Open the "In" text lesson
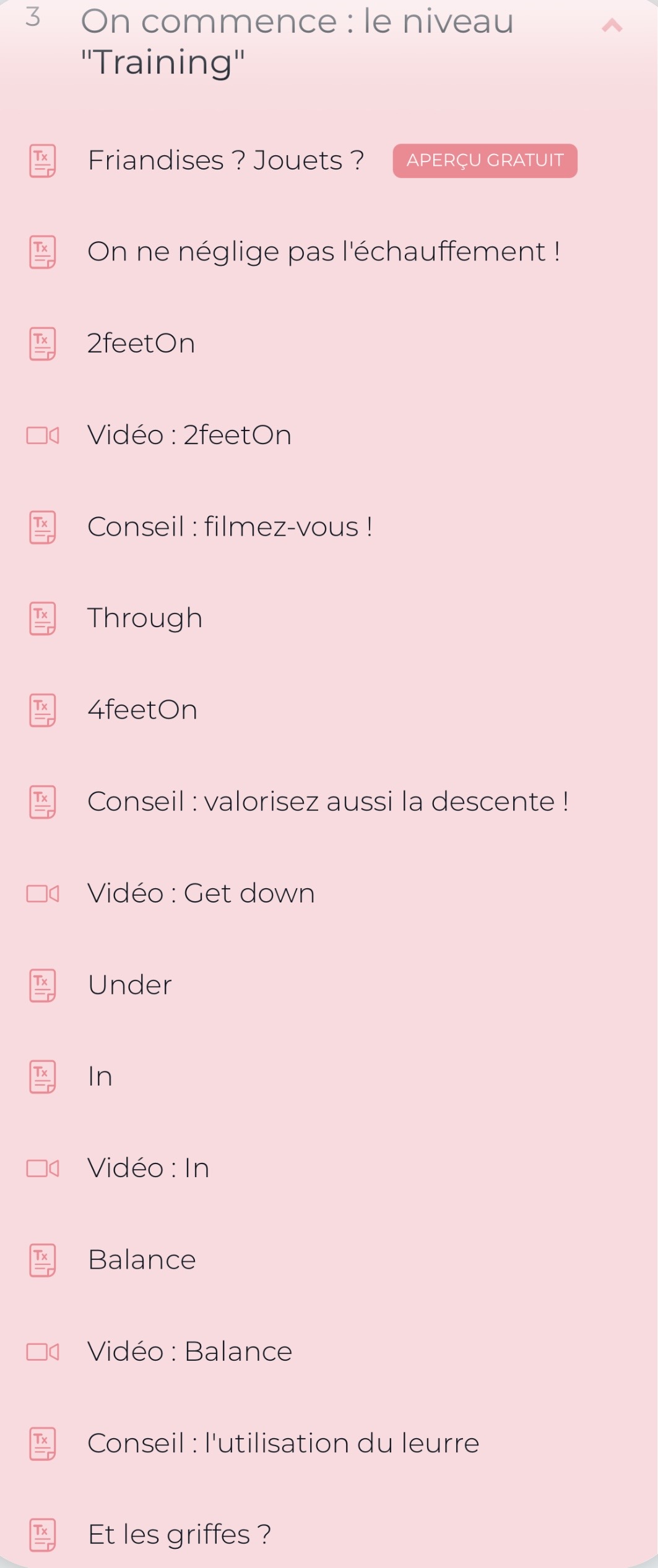 coord(100,1077)
